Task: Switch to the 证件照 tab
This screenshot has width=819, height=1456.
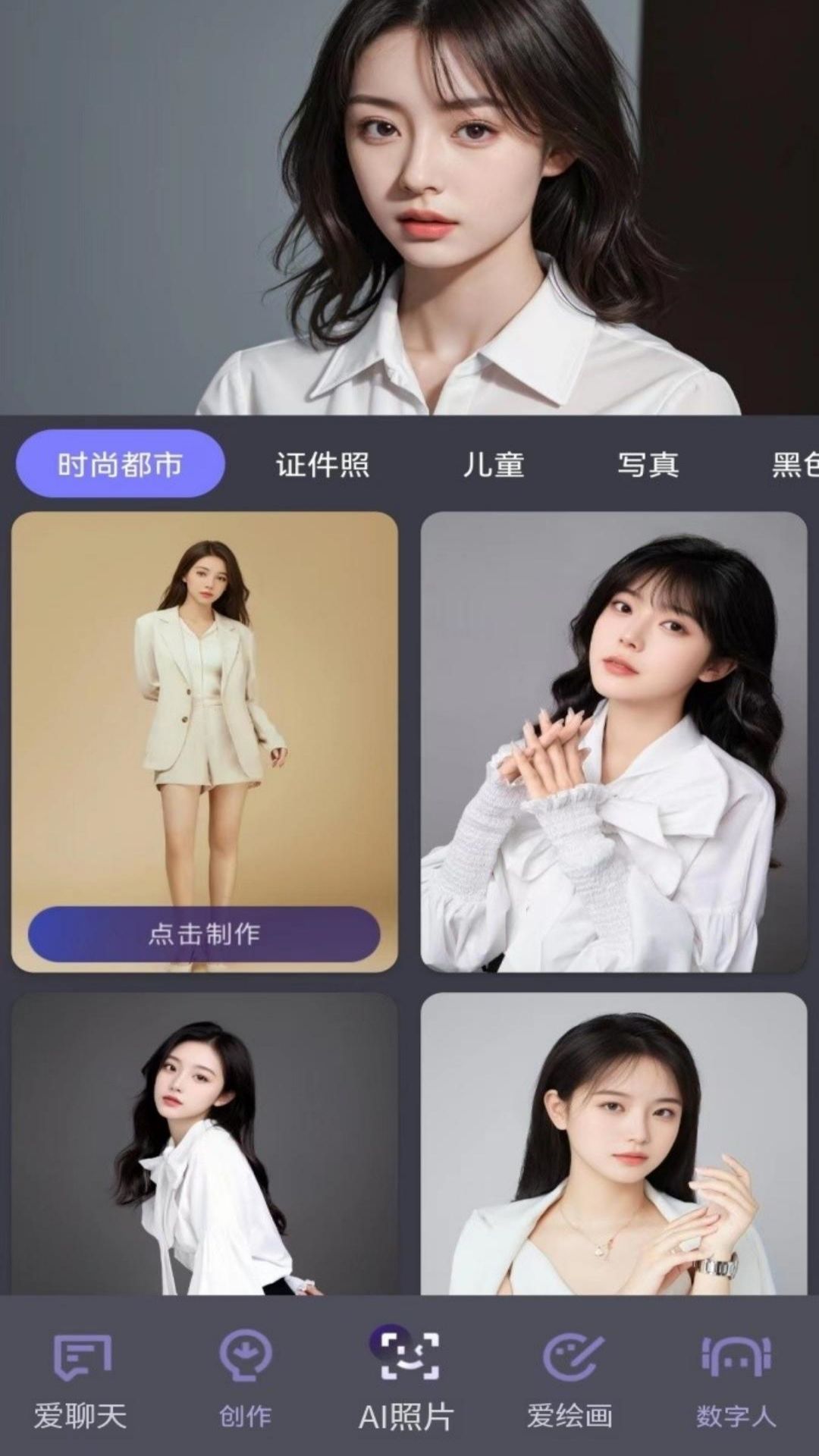Action: pos(323,464)
